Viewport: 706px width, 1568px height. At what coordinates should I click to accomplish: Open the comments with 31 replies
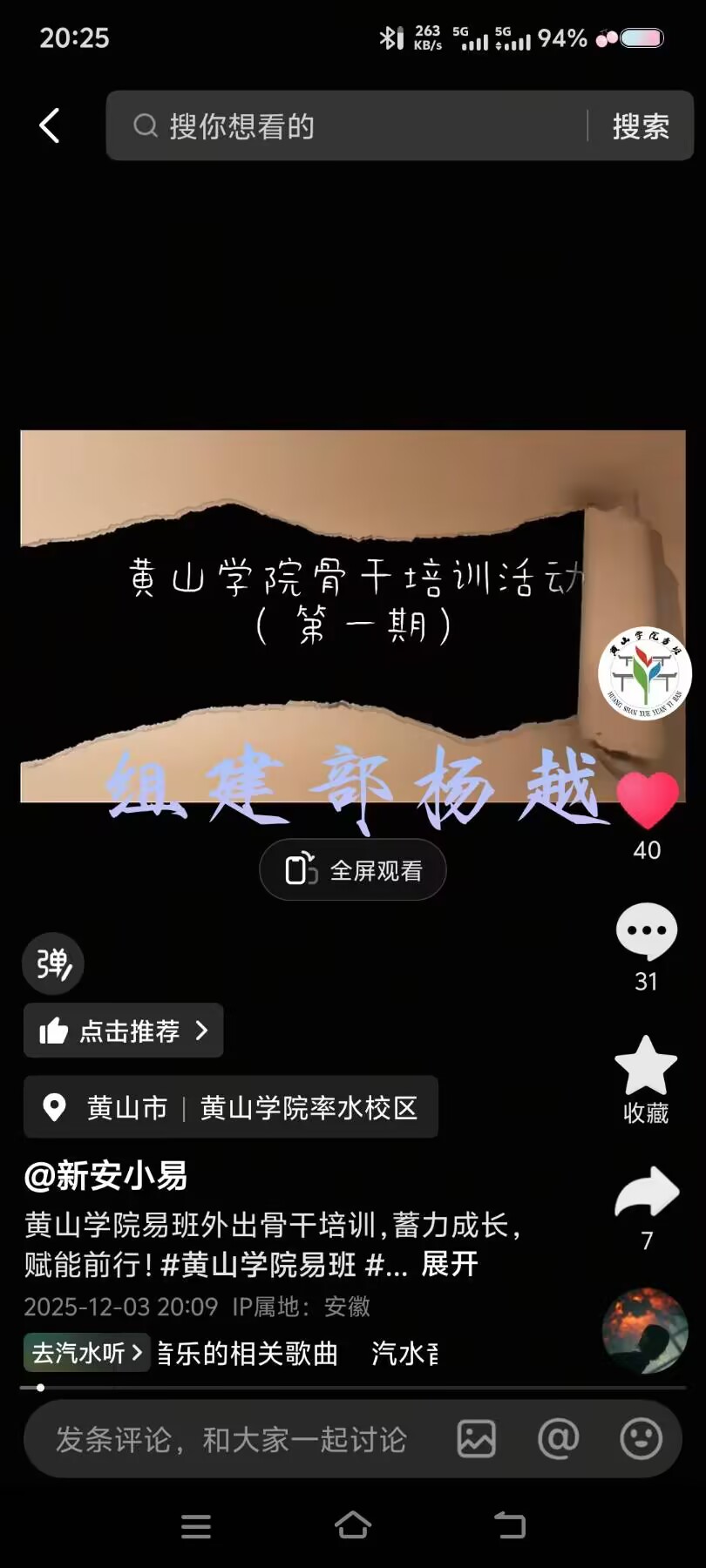[x=646, y=933]
